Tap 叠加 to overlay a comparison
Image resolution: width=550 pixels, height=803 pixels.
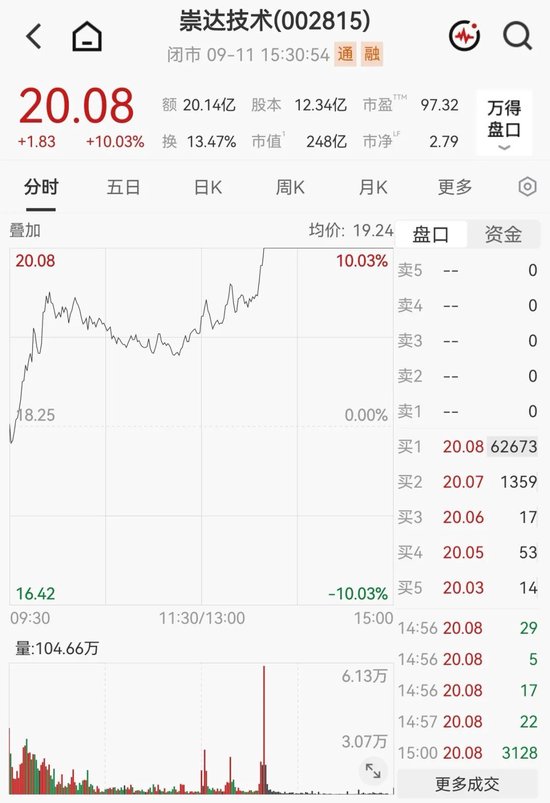pos(25,230)
